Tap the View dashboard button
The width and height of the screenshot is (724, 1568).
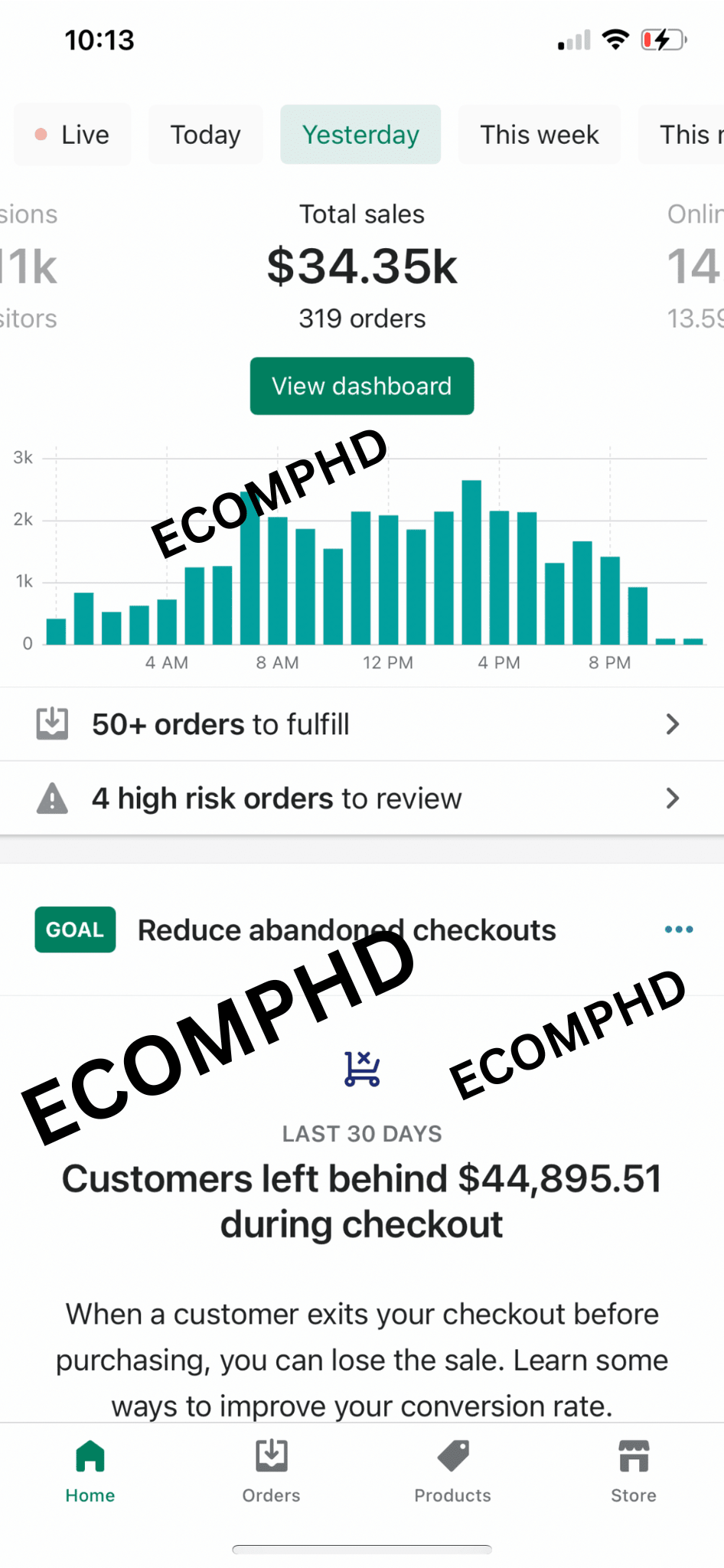pyautogui.click(x=362, y=386)
